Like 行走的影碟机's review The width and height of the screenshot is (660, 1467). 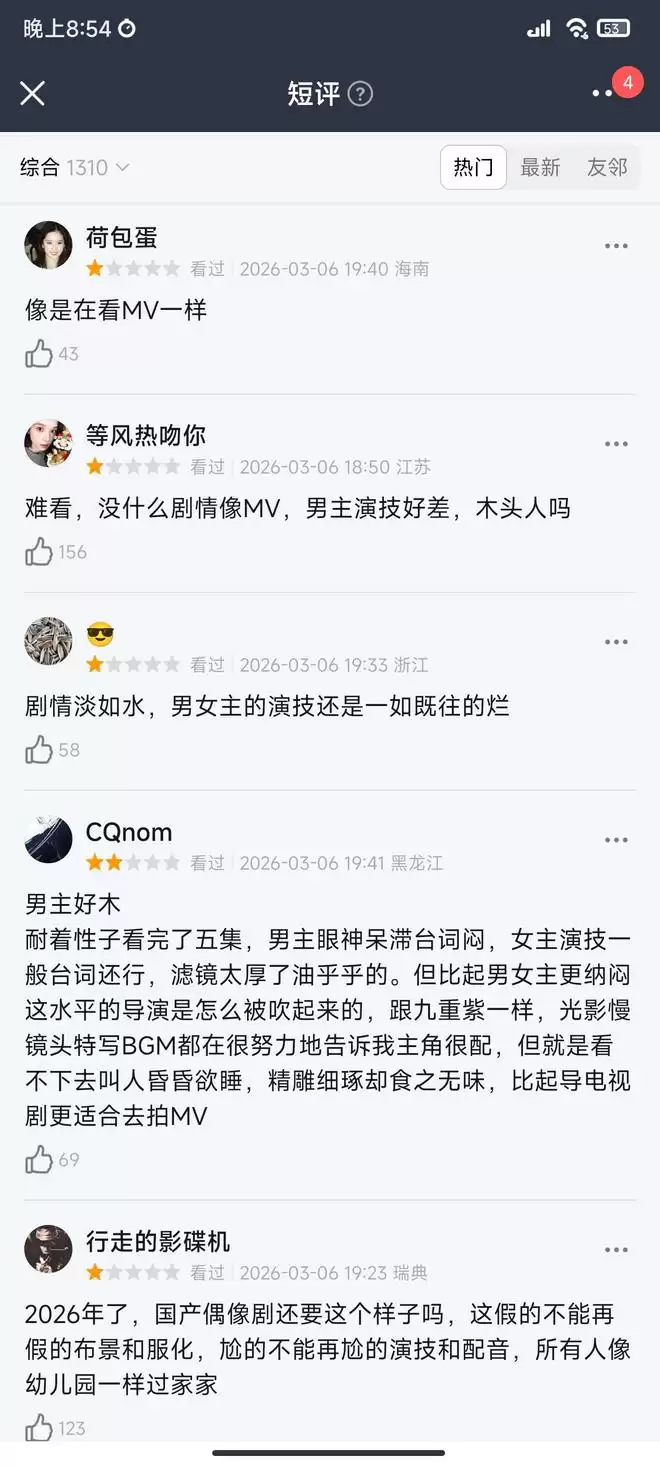coord(40,1428)
